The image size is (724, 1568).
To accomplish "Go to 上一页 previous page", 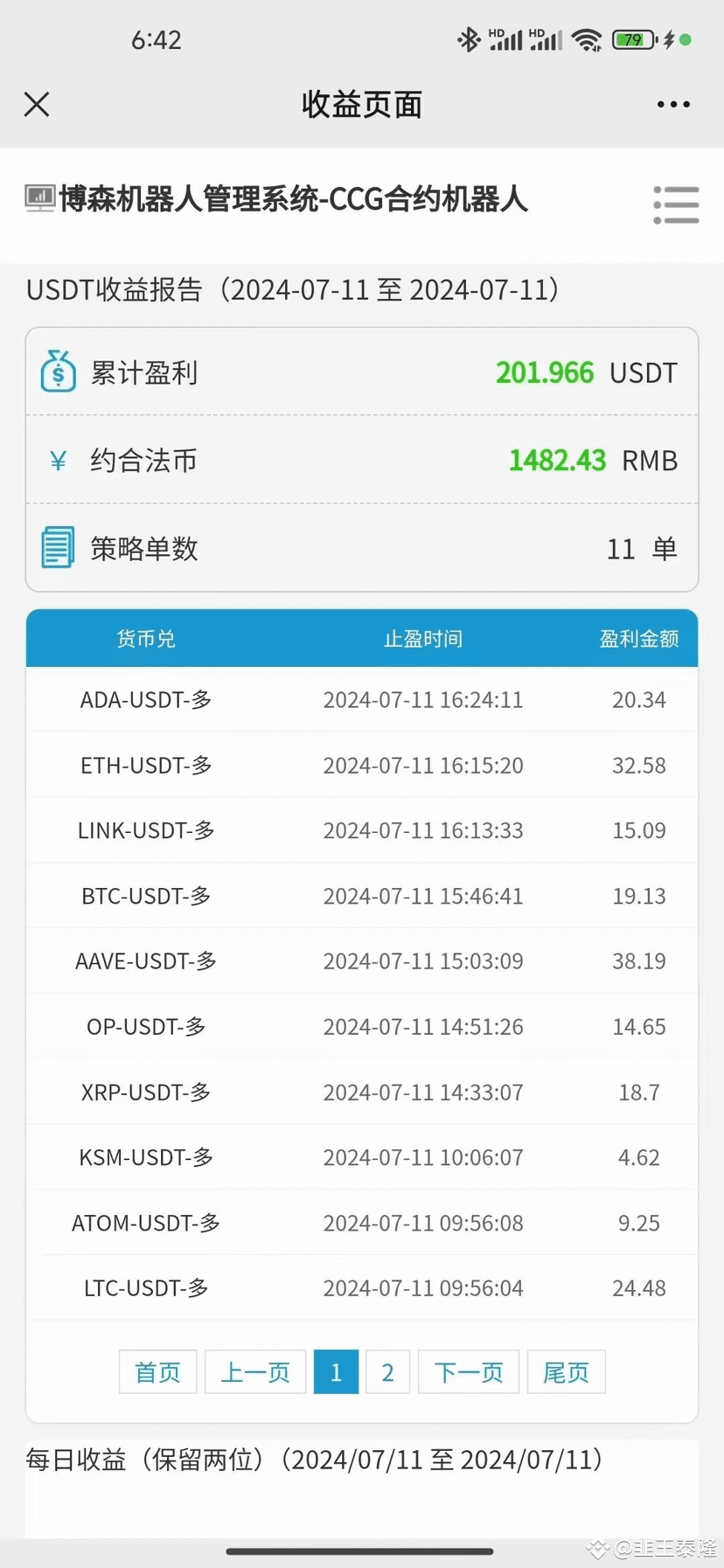I will point(255,1372).
